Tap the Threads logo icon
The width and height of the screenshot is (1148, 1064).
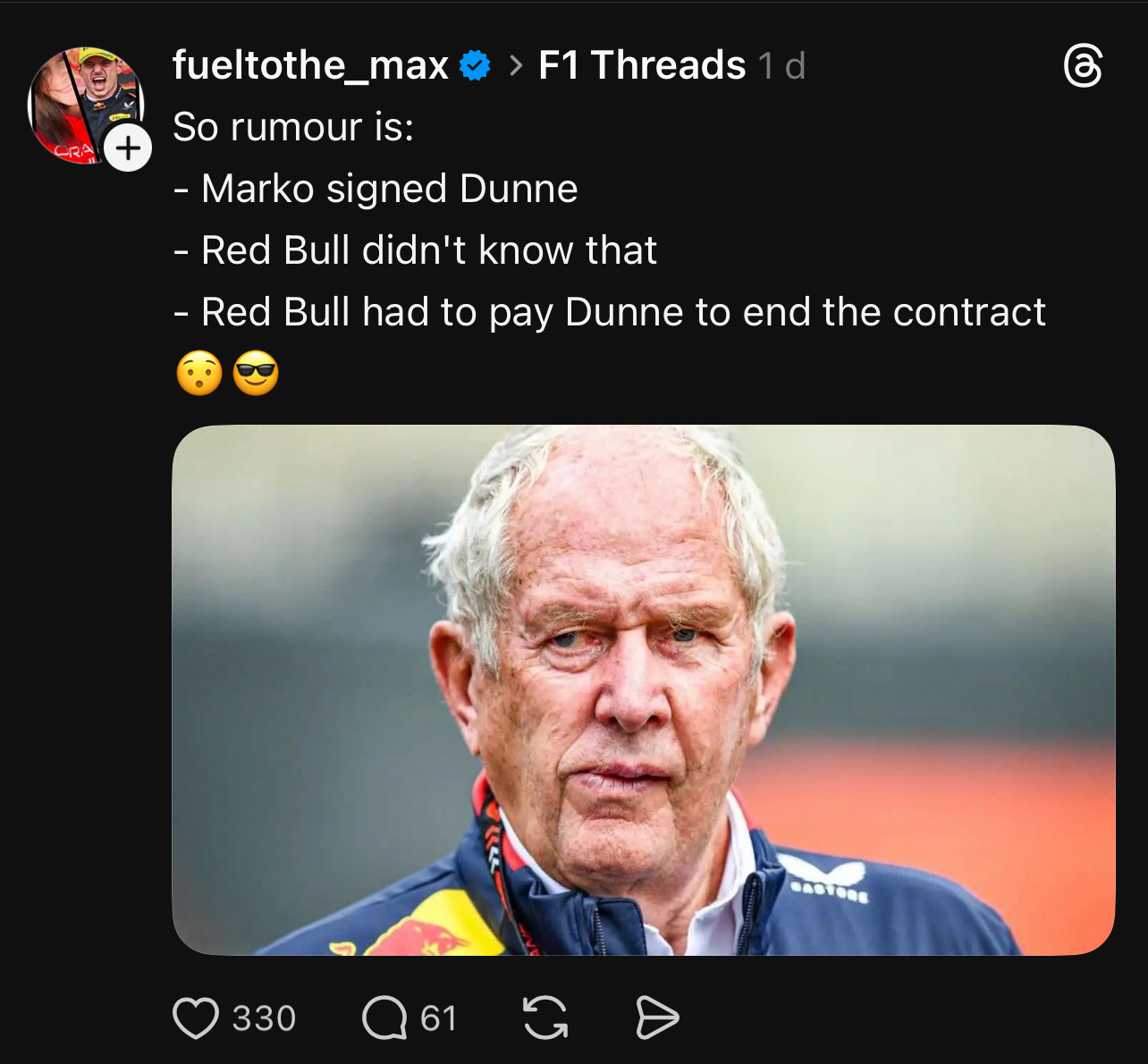(1083, 68)
